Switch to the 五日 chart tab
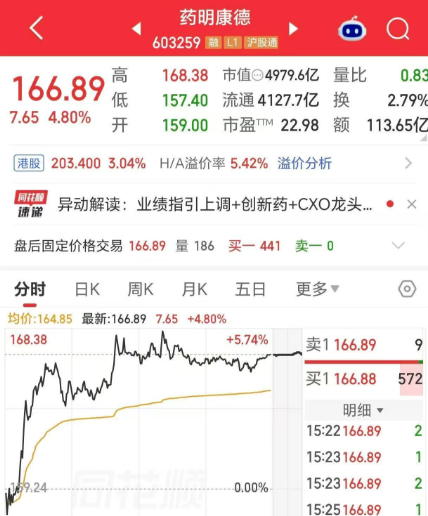The height and width of the screenshot is (516, 428). point(250,289)
